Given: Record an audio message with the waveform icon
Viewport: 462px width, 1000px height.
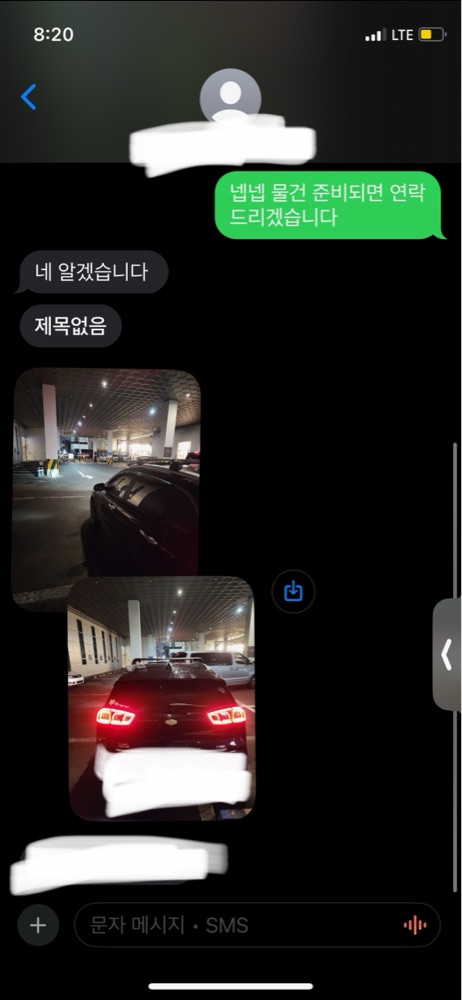Looking at the screenshot, I should point(415,925).
